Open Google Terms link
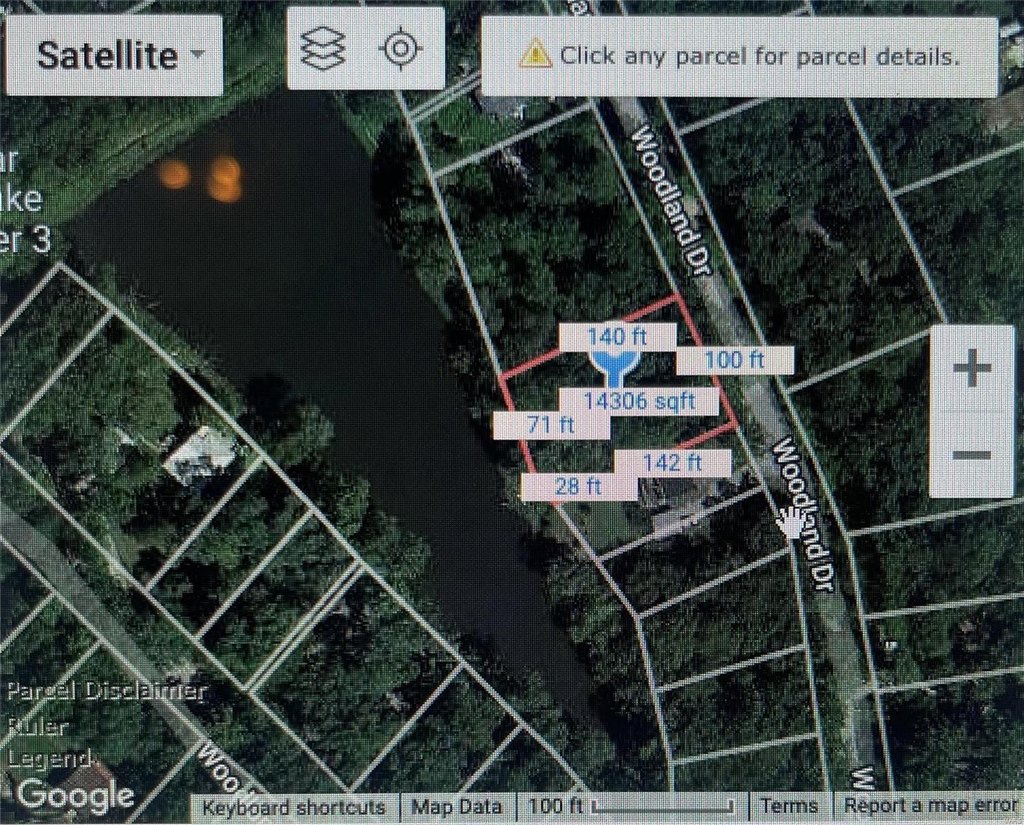This screenshot has height=825, width=1024. (789, 805)
